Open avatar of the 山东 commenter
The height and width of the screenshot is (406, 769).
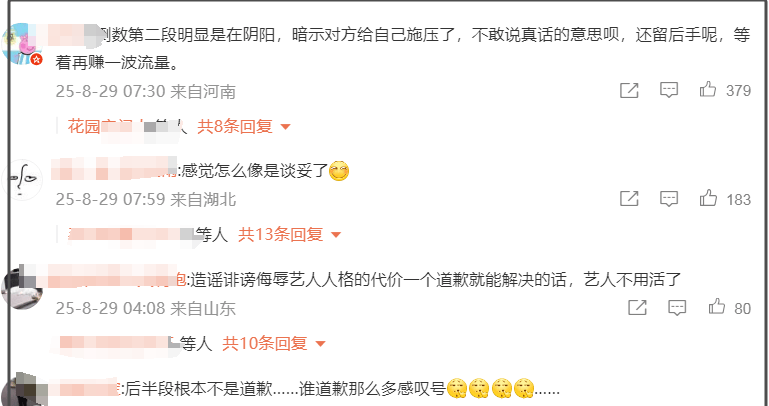click(22, 287)
